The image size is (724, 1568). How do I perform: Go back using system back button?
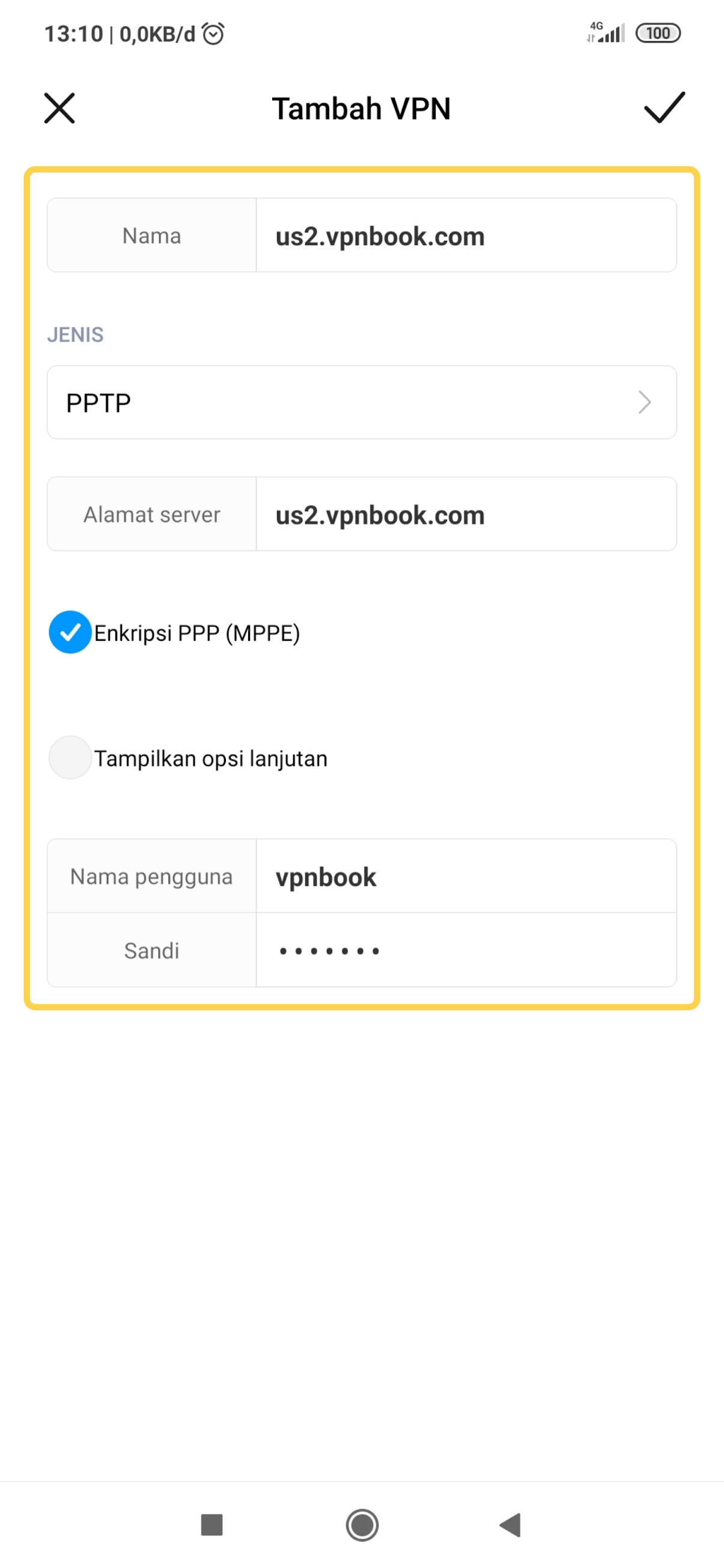coord(510,1525)
